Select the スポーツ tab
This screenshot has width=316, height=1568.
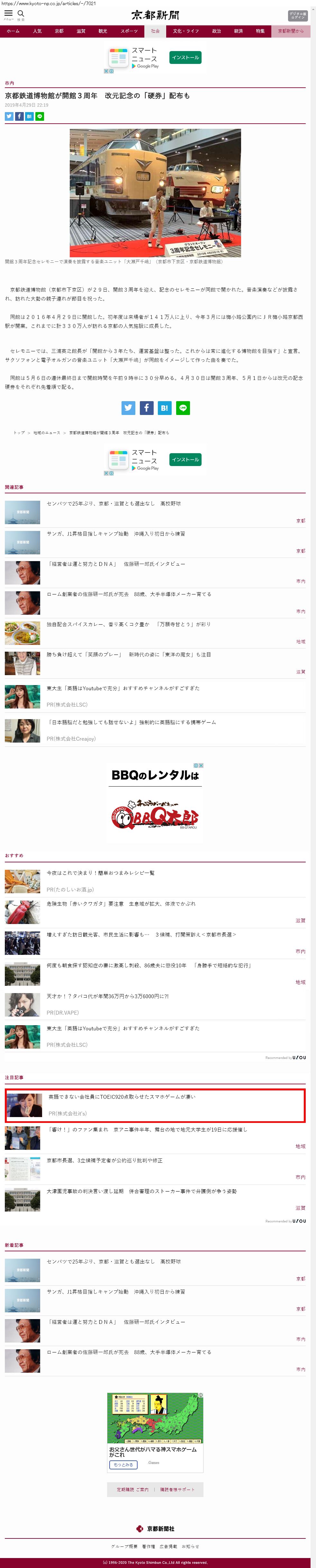(x=129, y=31)
